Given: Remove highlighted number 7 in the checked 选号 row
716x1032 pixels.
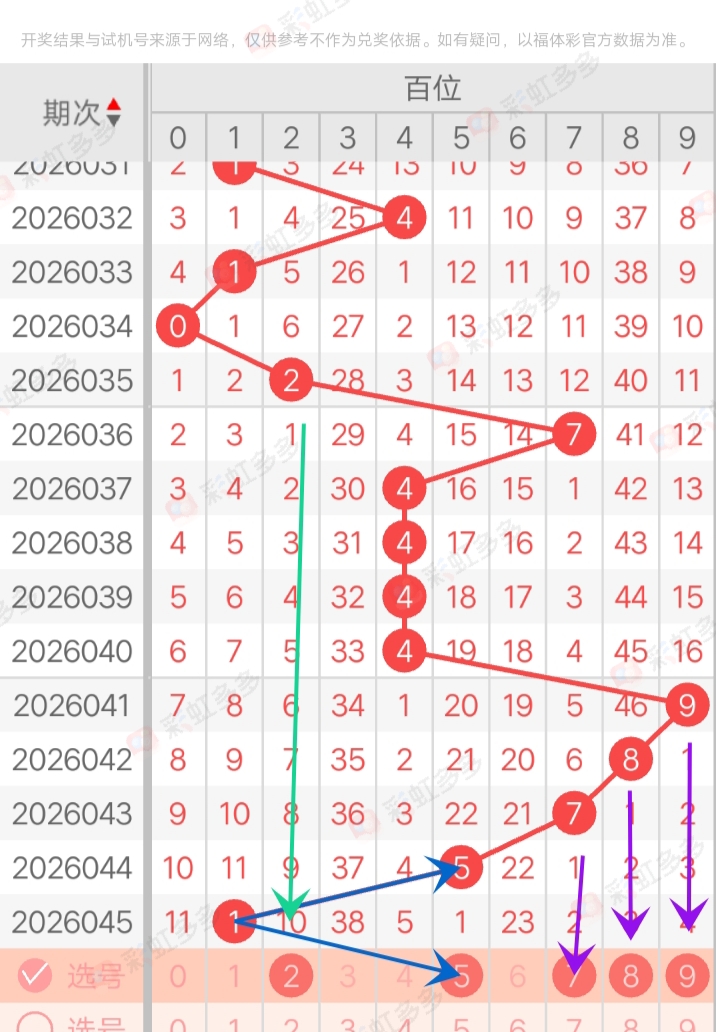Looking at the screenshot, I should [x=574, y=976].
